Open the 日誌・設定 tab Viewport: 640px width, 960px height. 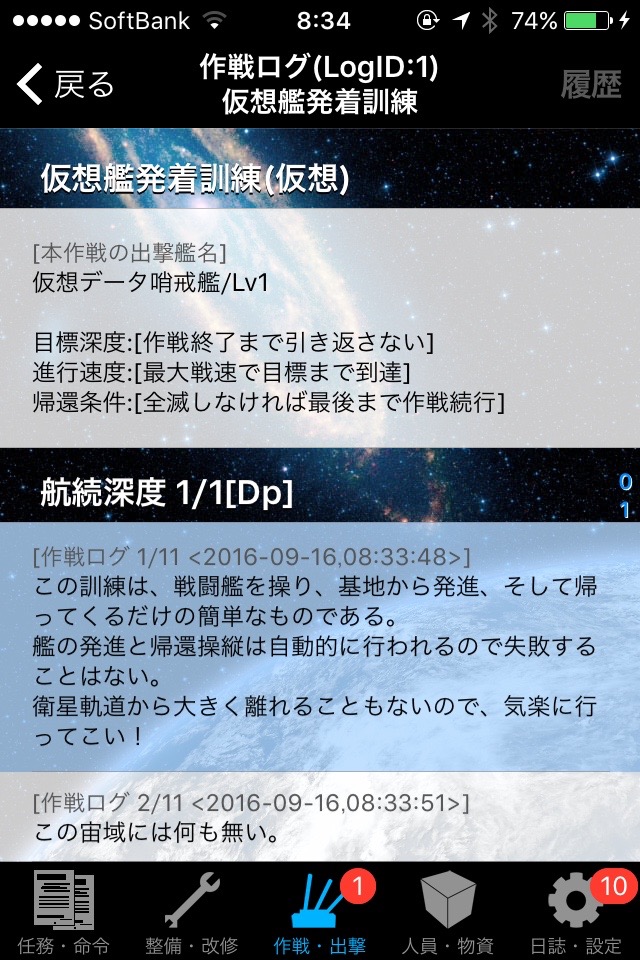576,910
